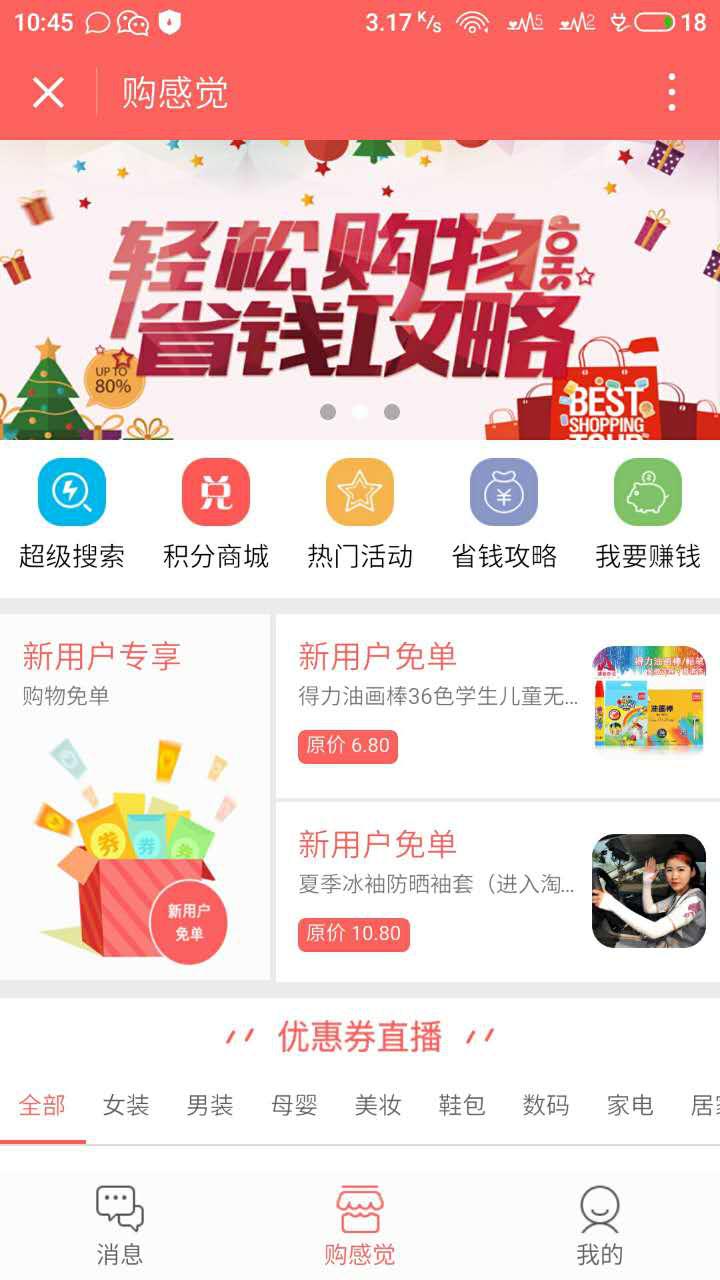Switch to the 母婴 category tab
This screenshot has width=720, height=1280.
pyautogui.click(x=292, y=1106)
